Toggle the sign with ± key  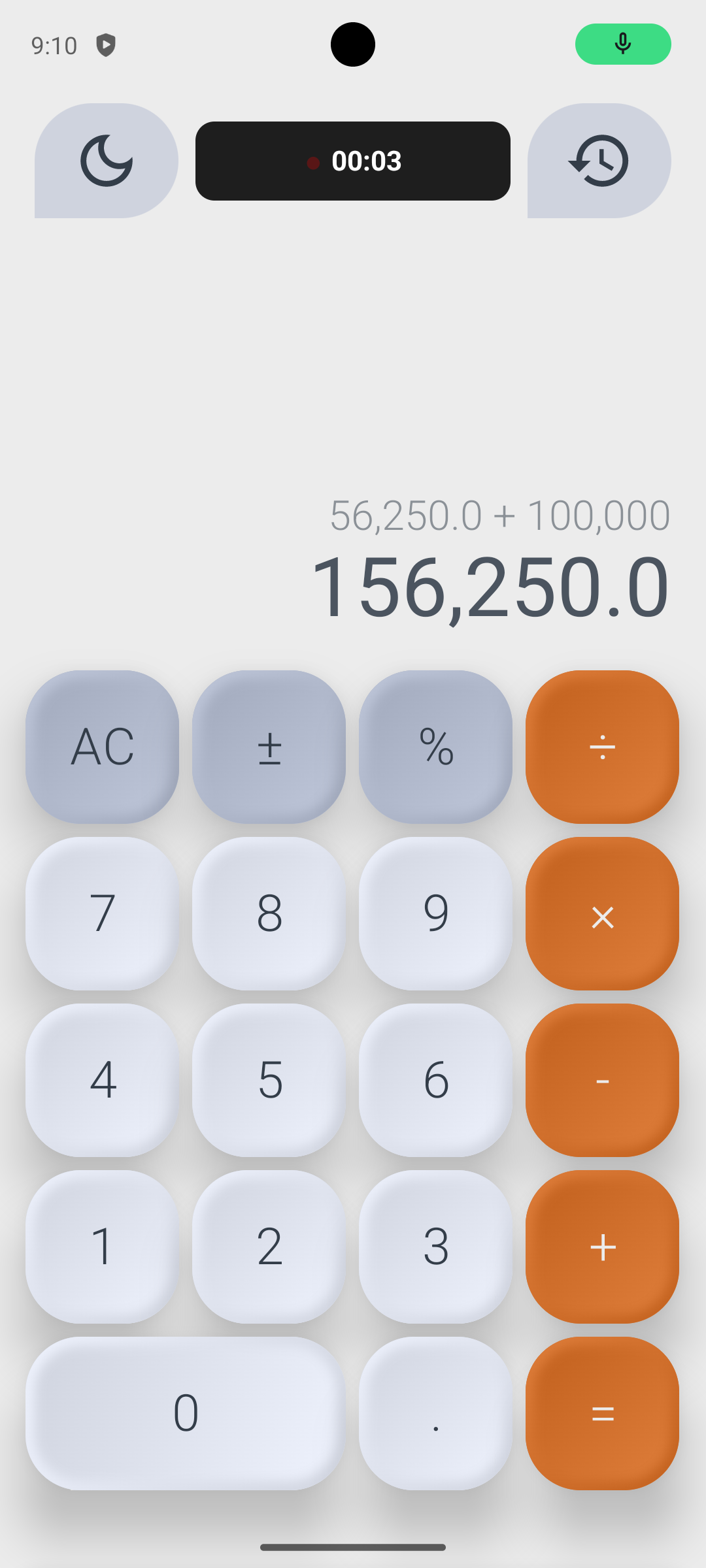pos(269,747)
